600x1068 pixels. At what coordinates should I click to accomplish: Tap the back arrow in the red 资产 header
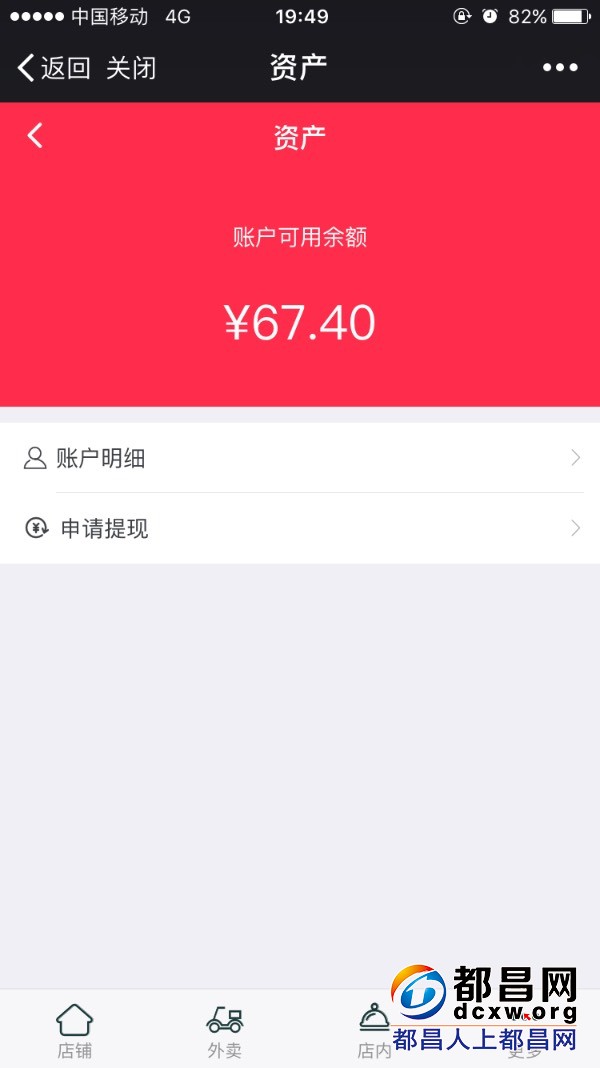[x=36, y=136]
